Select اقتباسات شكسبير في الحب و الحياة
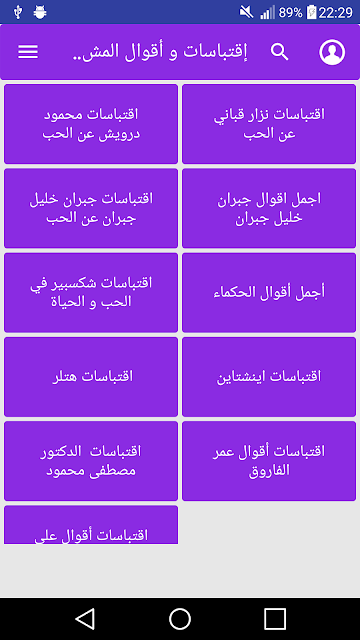This screenshot has height=640, width=360. (91, 293)
